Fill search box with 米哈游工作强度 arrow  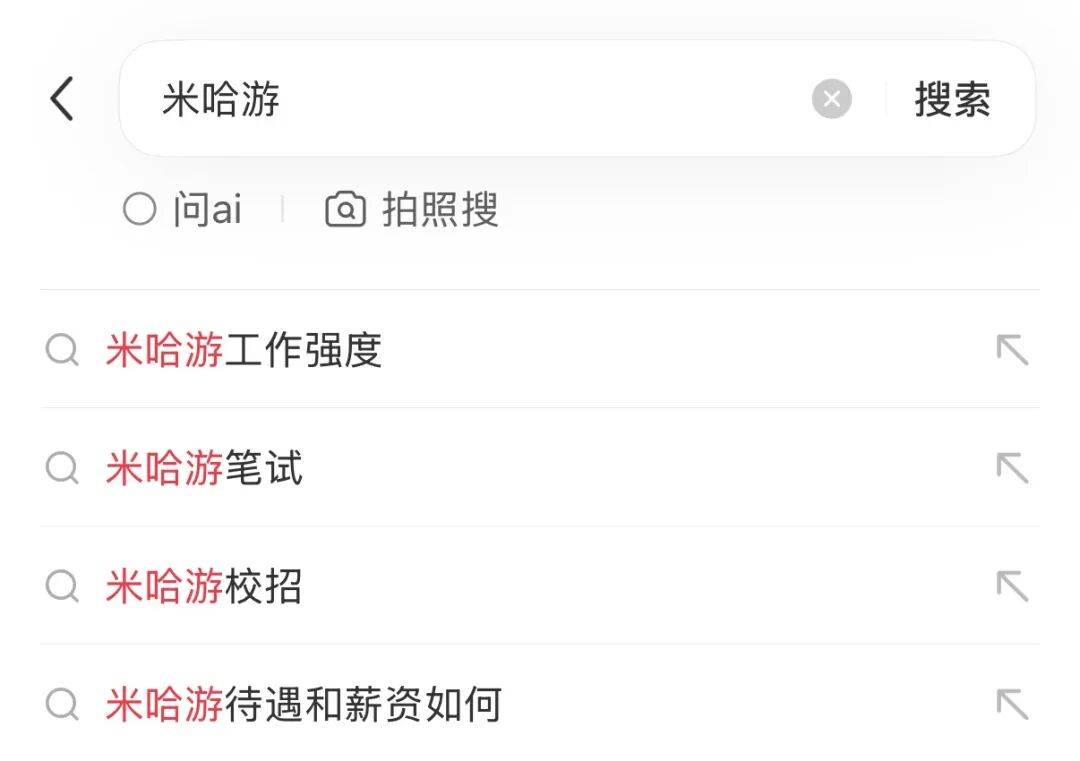[1012, 350]
